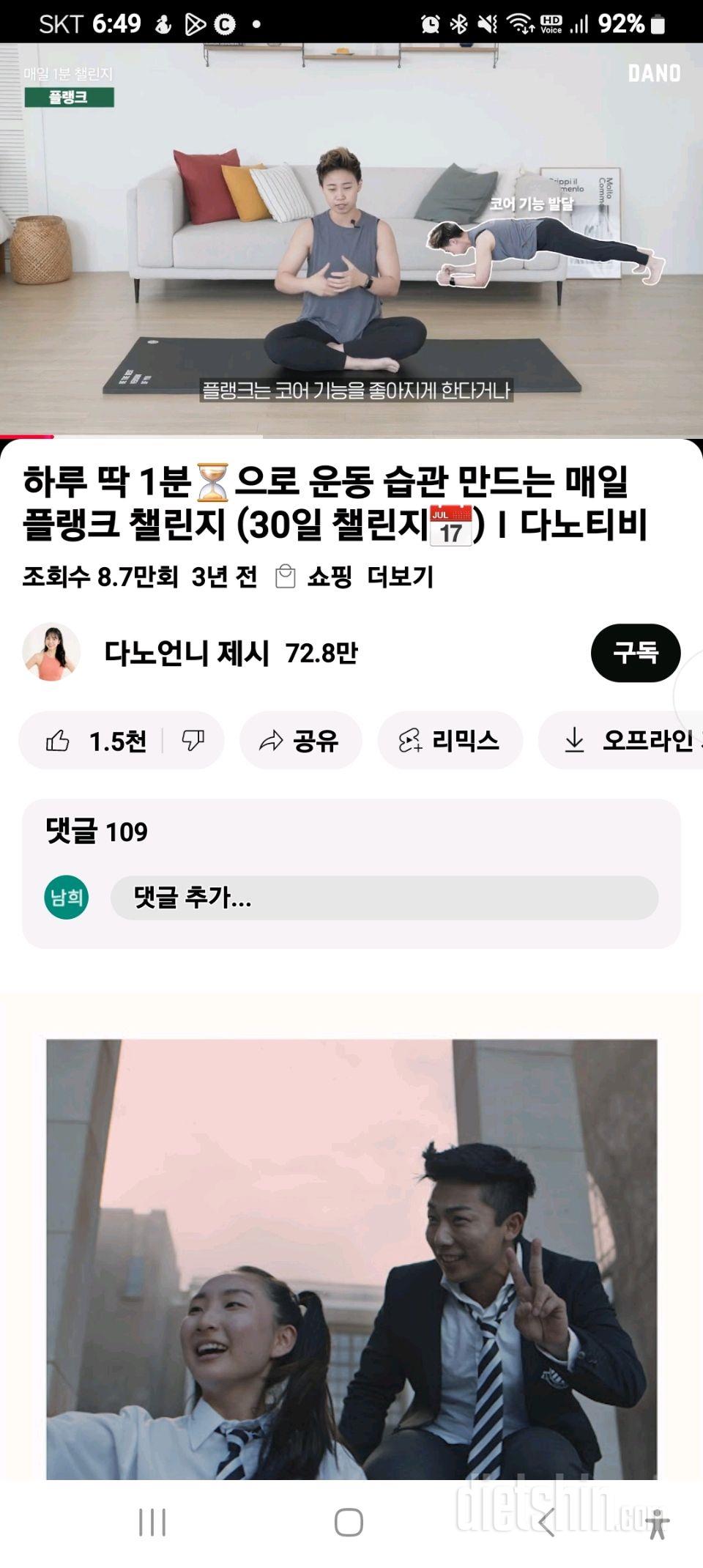Open the 댓글 109 comments section
Viewport: 703px width, 1568px height.
[x=97, y=832]
